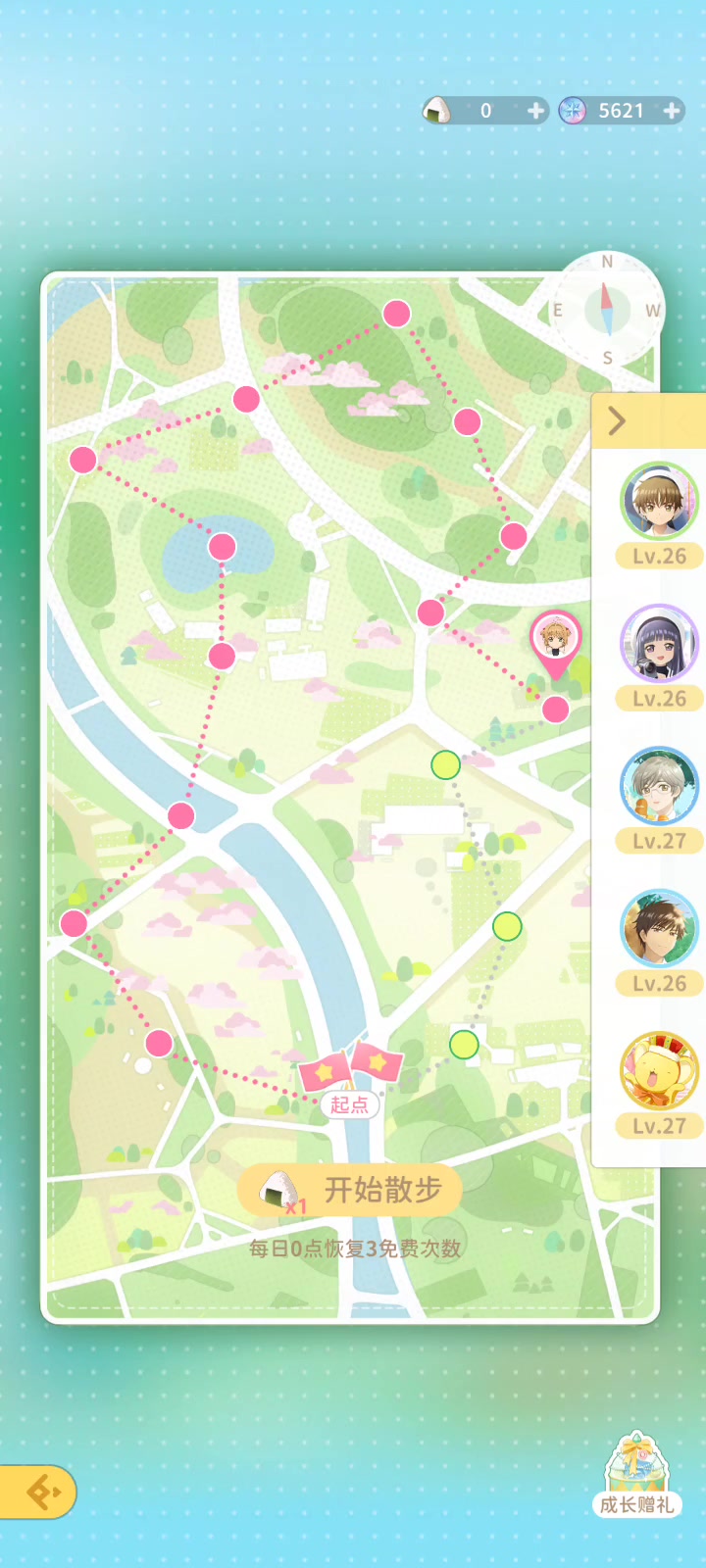The image size is (706, 1568).
Task: Select the dark-haired girl with camera
Action: click(659, 644)
